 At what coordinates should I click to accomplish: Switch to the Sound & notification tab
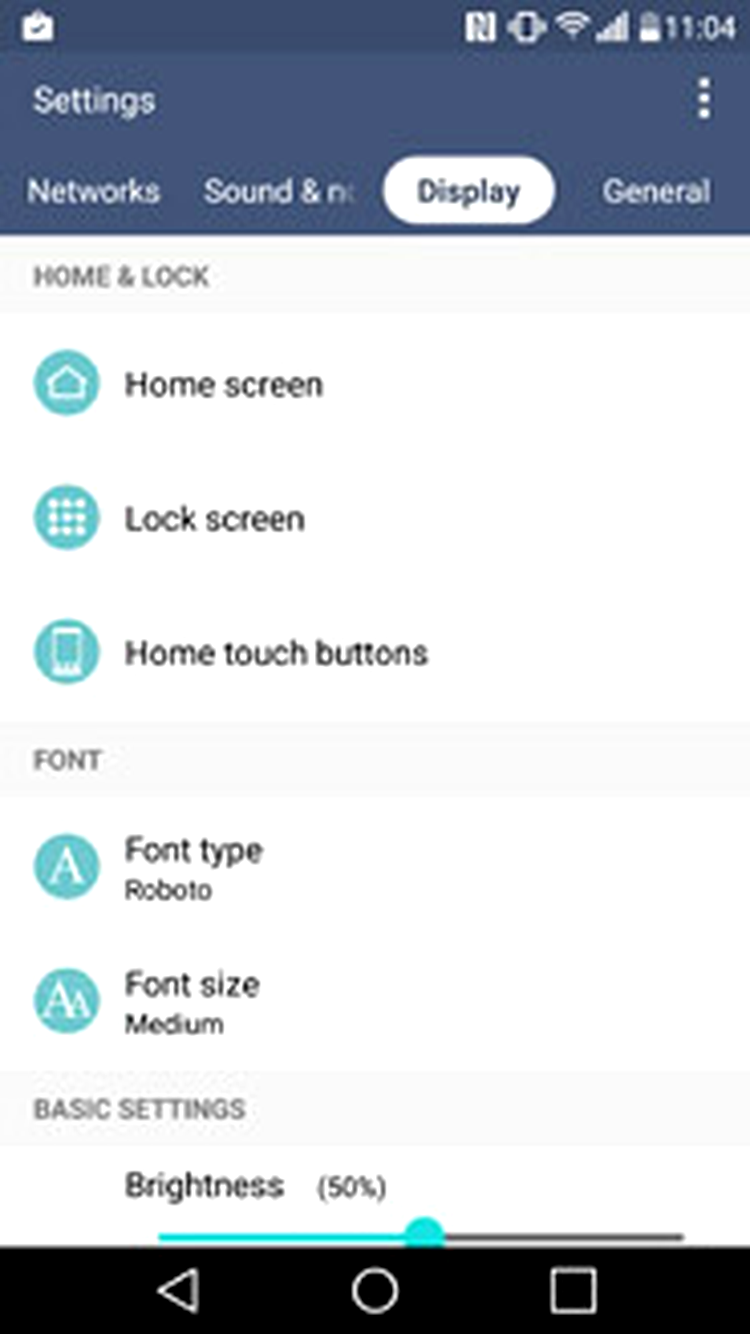pos(279,191)
